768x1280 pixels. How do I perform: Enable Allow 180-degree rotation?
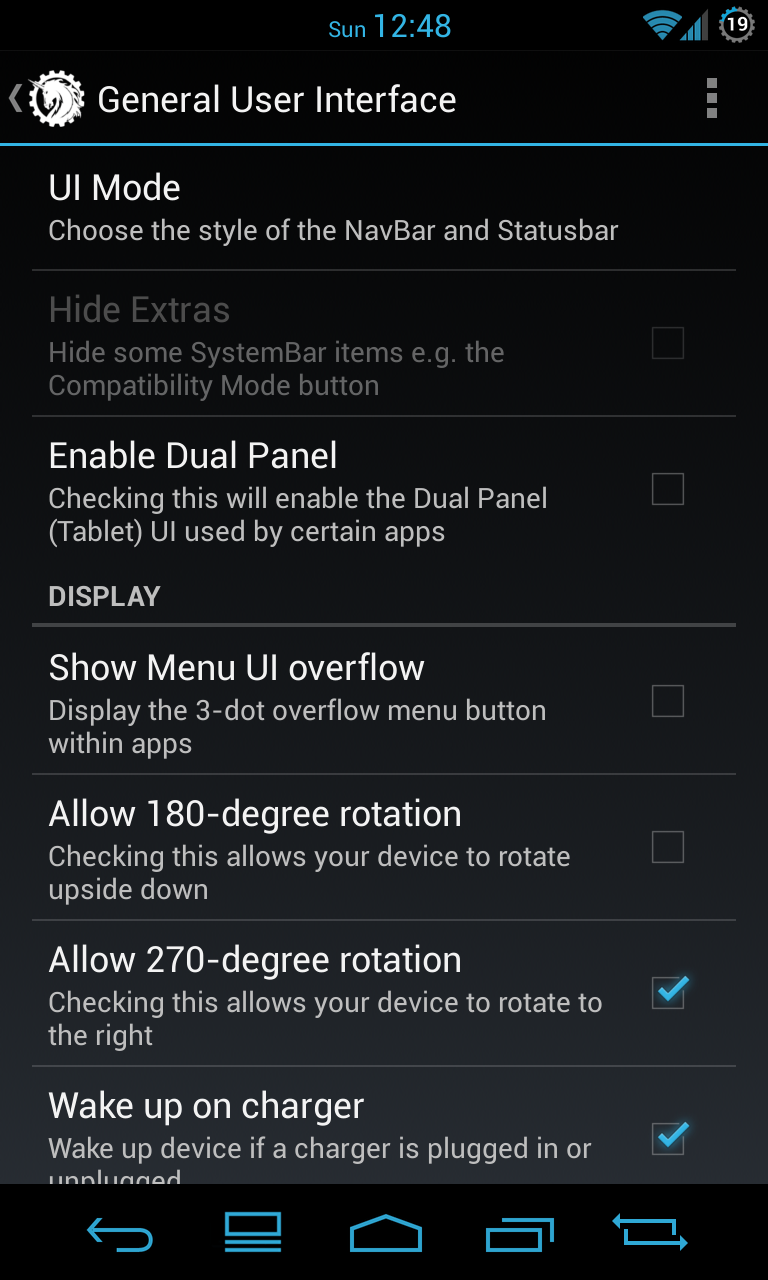pos(667,847)
